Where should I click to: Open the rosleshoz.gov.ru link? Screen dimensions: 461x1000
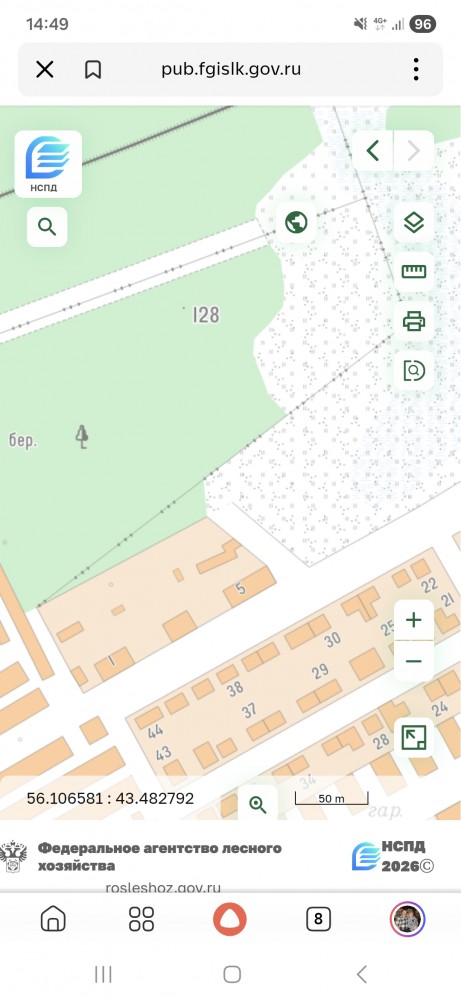pos(163,887)
